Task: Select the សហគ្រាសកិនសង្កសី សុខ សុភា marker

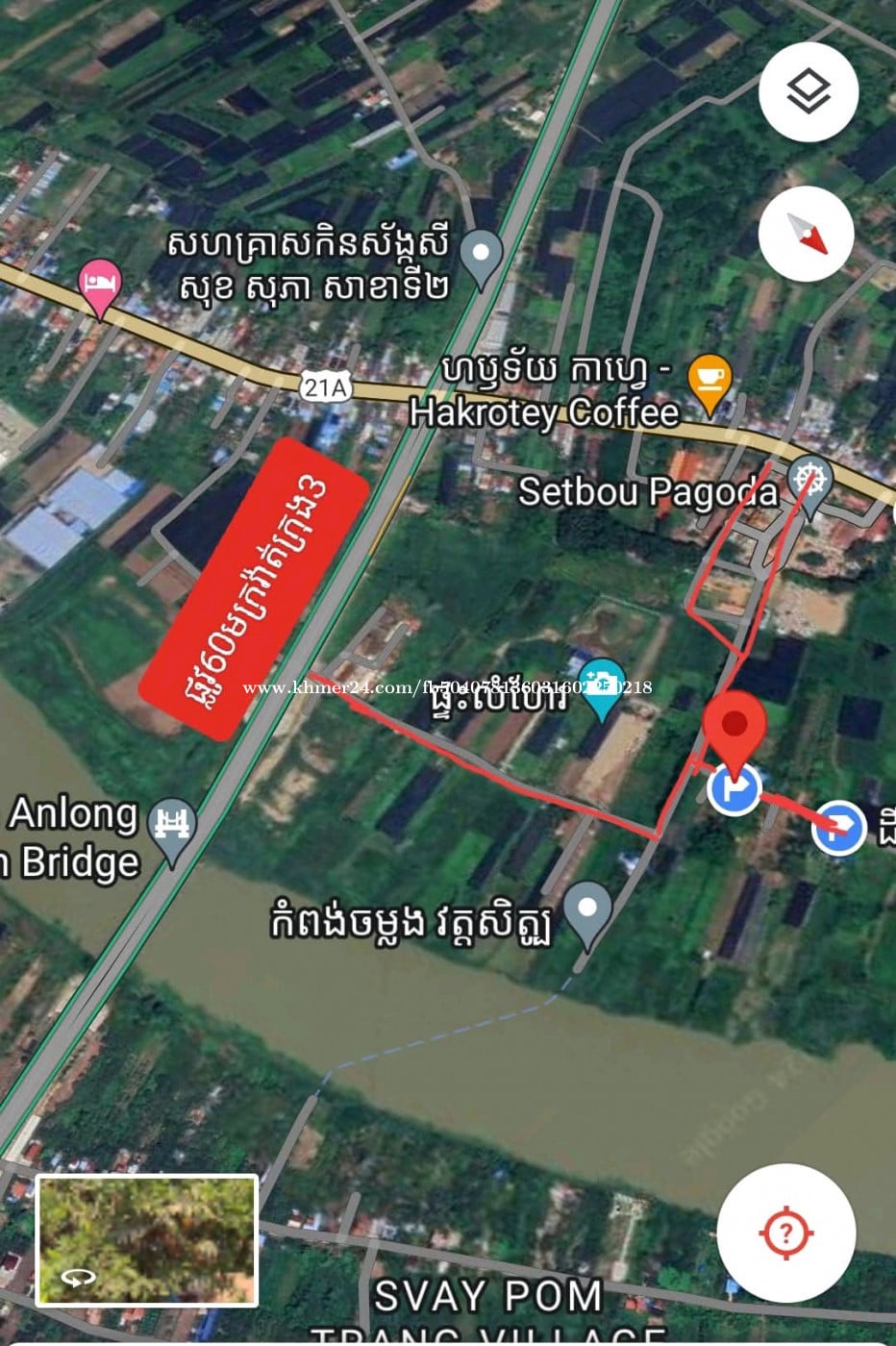Action: pos(482,256)
